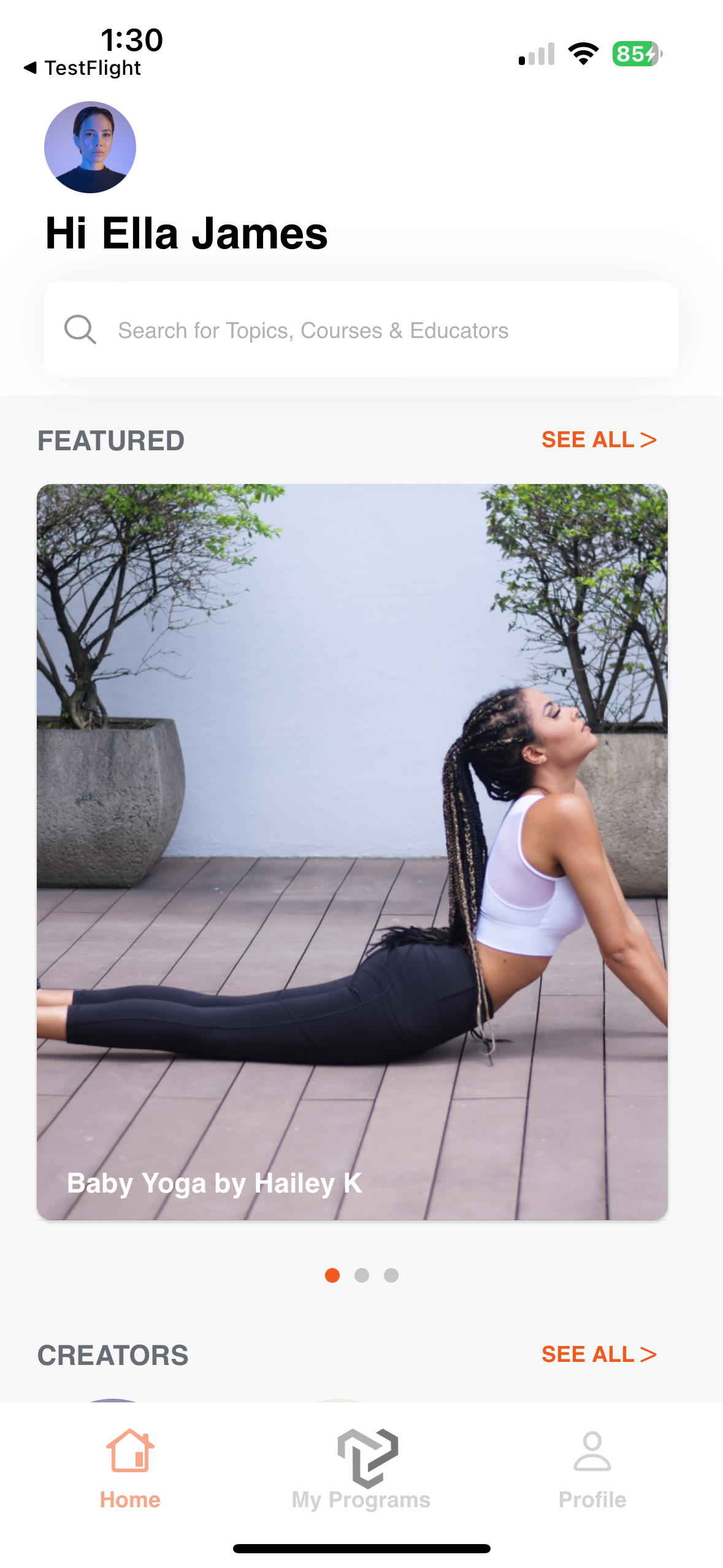Return to the TestFlight app
Viewport: 723px width, 1568px height.
point(82,68)
